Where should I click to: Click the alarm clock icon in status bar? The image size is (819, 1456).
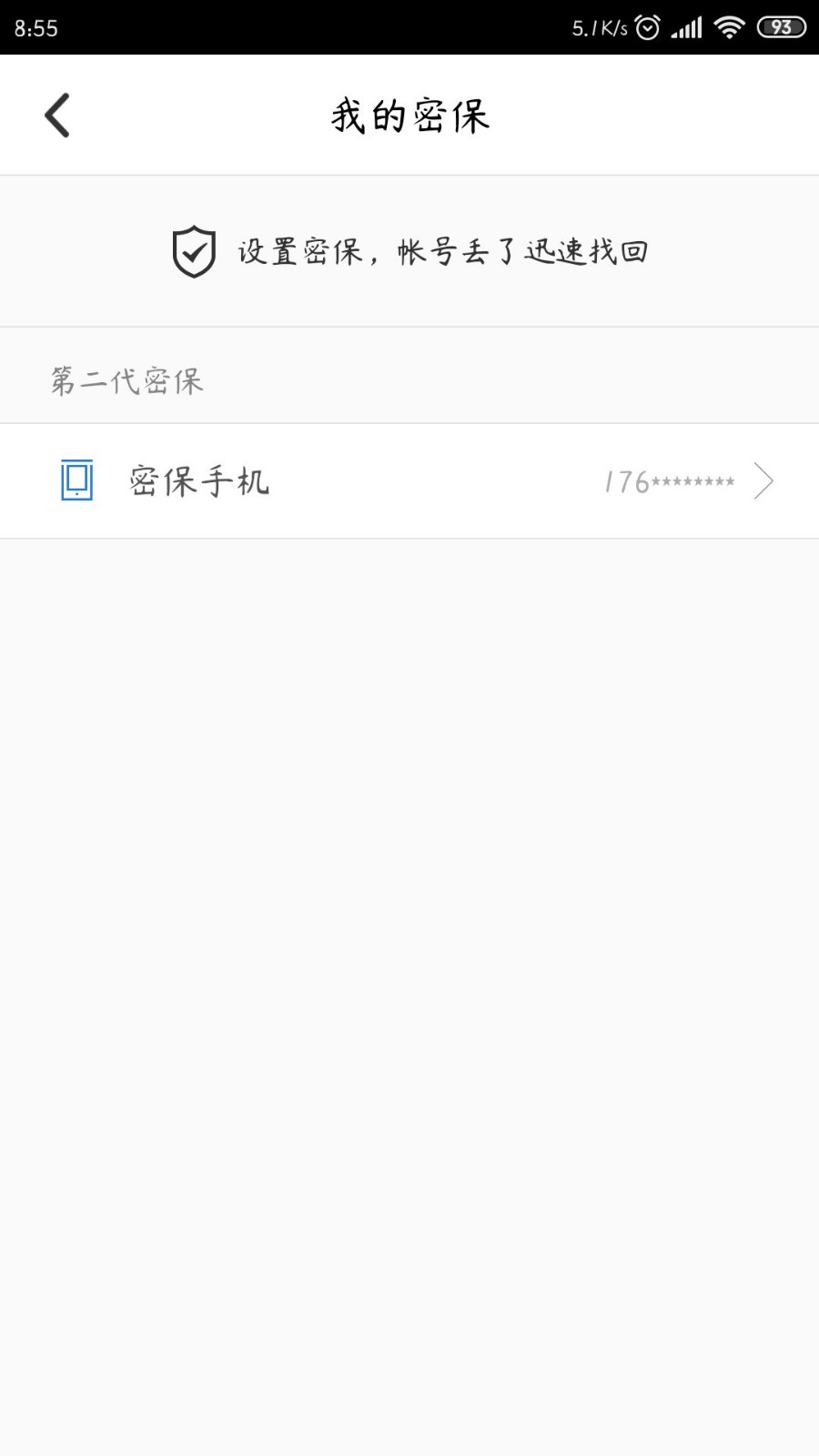(x=646, y=27)
